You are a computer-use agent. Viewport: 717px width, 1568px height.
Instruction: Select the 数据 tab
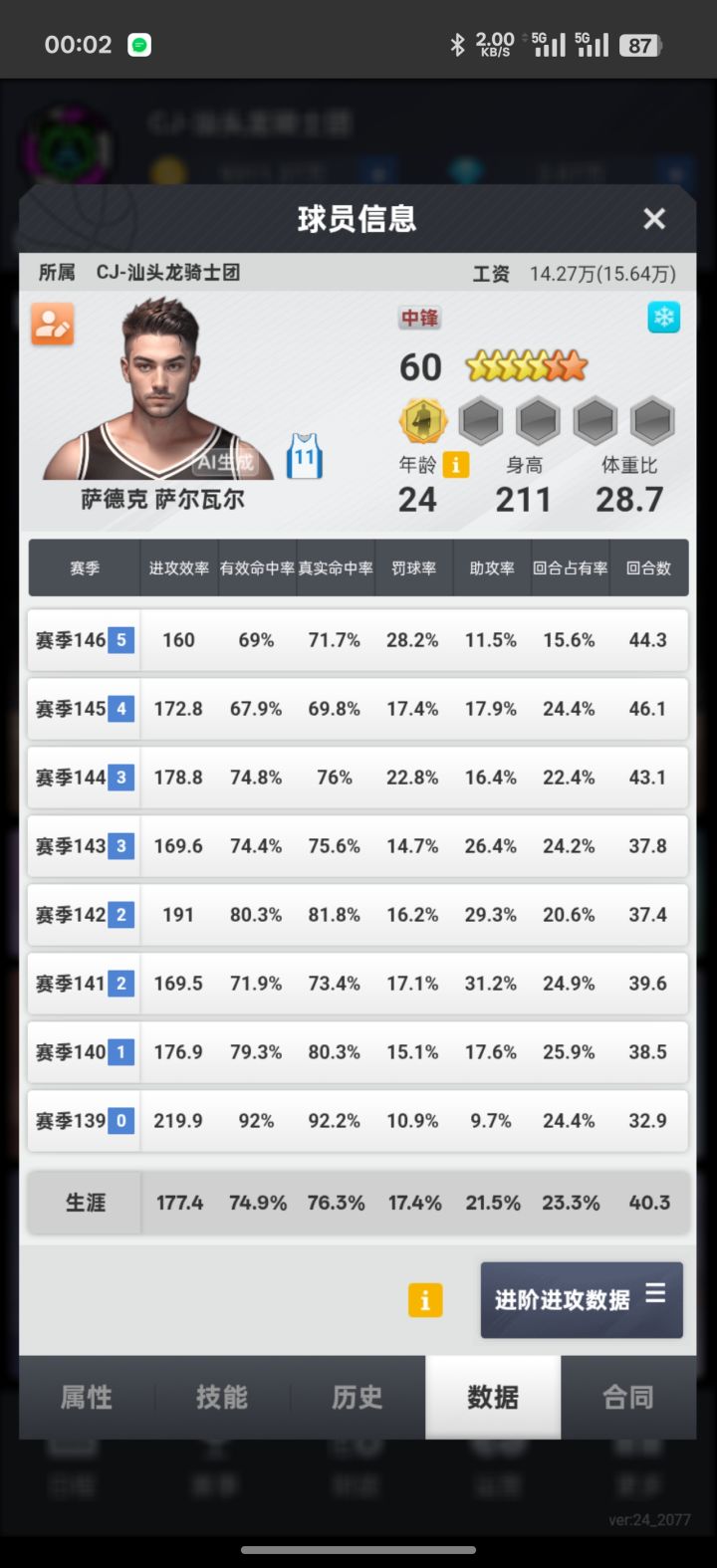[493, 1397]
